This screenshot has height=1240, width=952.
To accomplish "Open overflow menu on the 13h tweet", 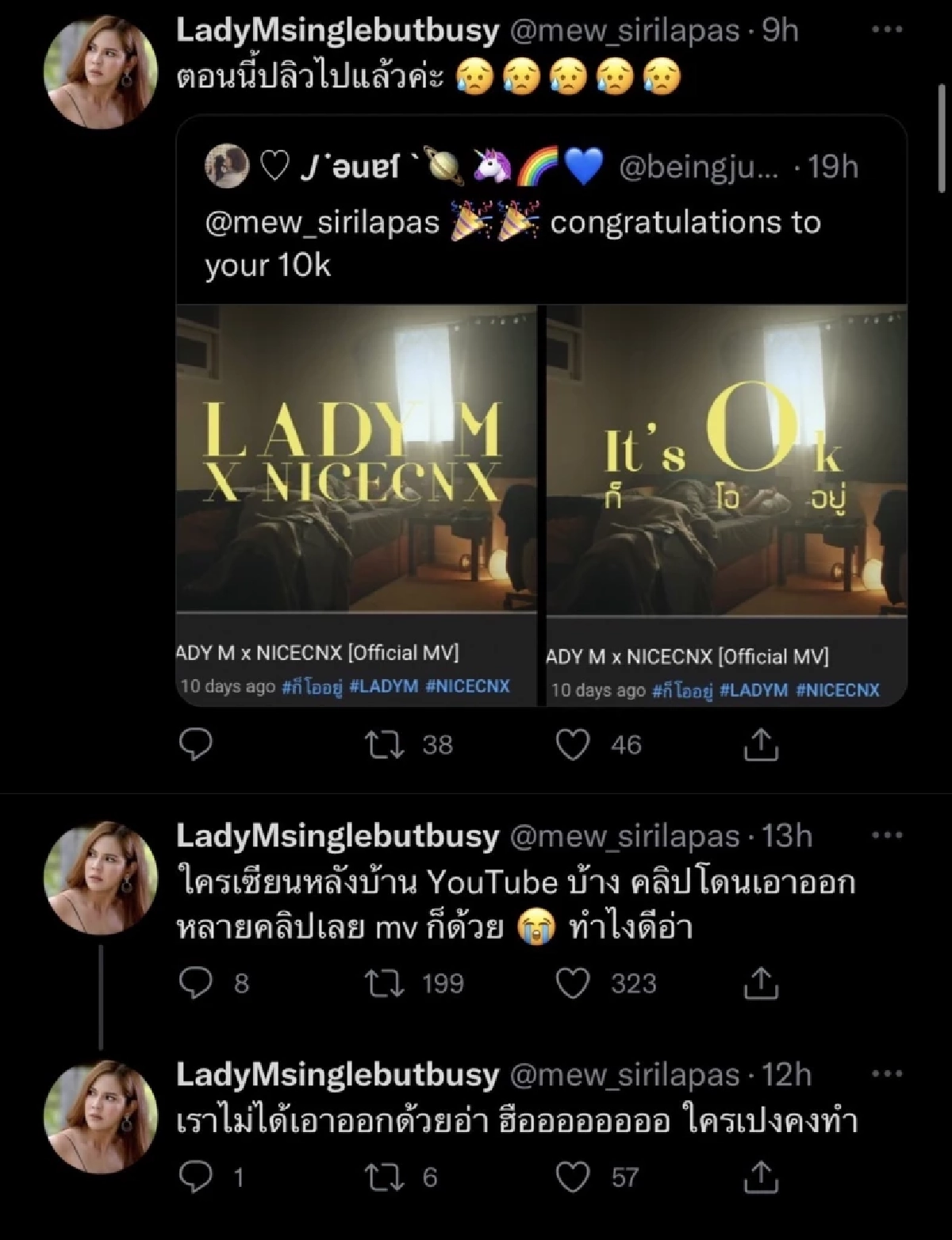I will coord(886,835).
